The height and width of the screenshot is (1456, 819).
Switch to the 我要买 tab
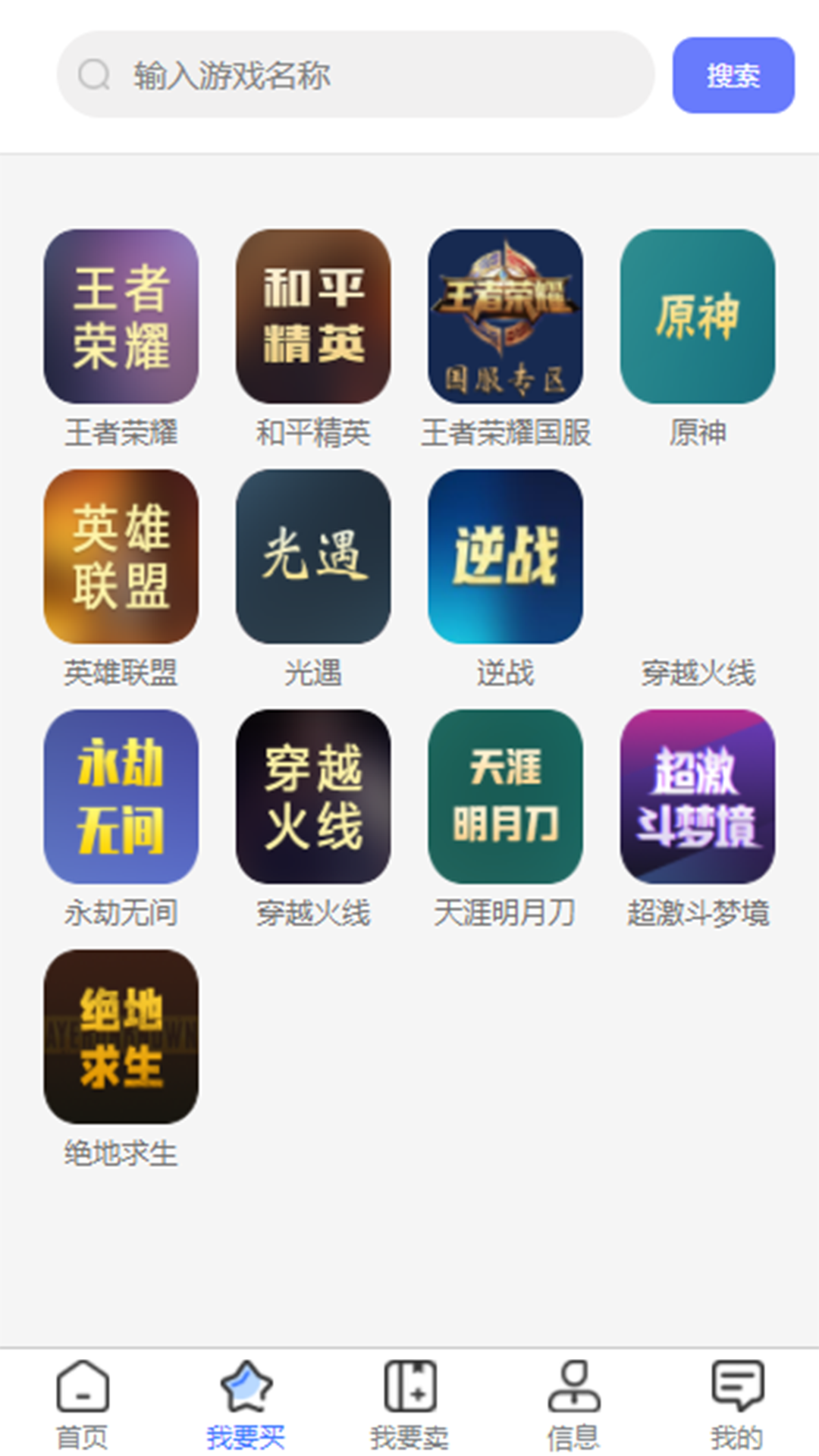(x=246, y=1404)
